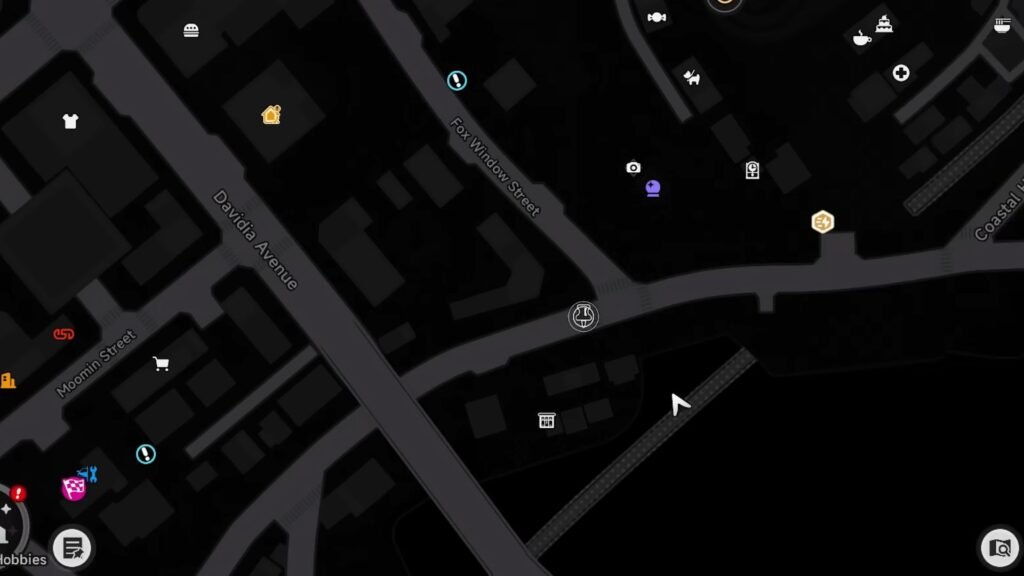Tap exclamation marker on Fox Window Street
The image size is (1024, 576).
tap(457, 80)
